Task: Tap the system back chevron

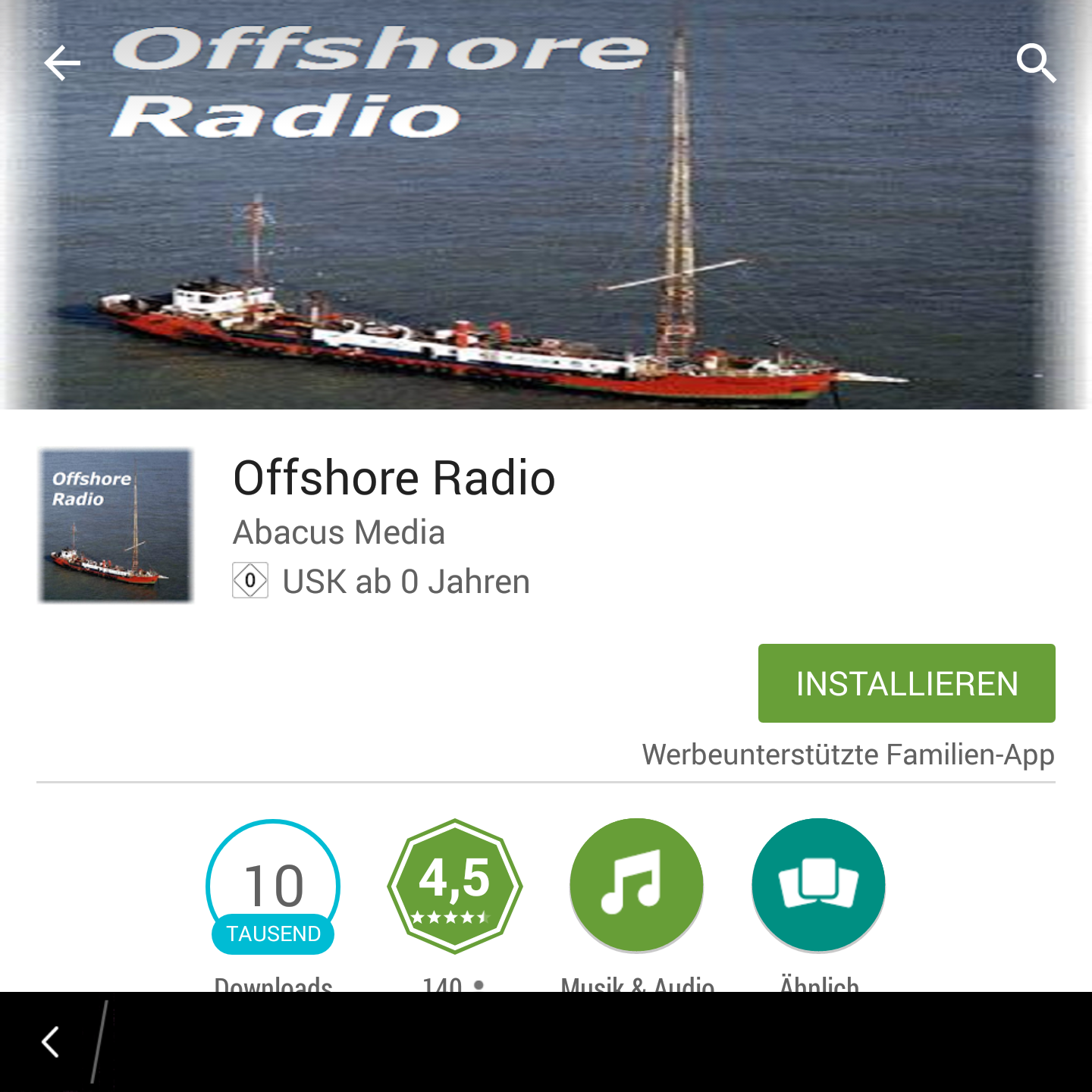Action: click(51, 1042)
